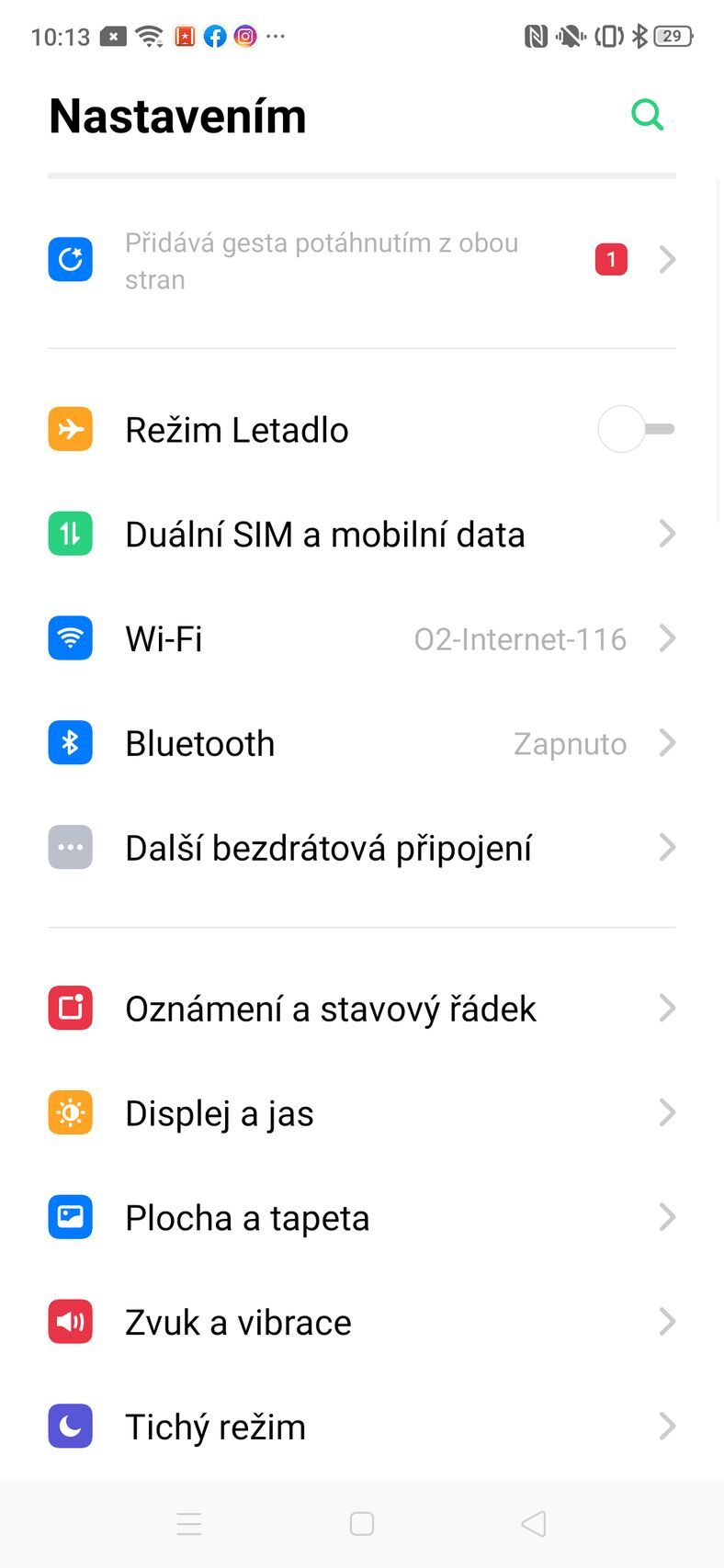Viewport: 724px width, 1568px height.
Task: Tap the system back button
Action: [x=534, y=1524]
